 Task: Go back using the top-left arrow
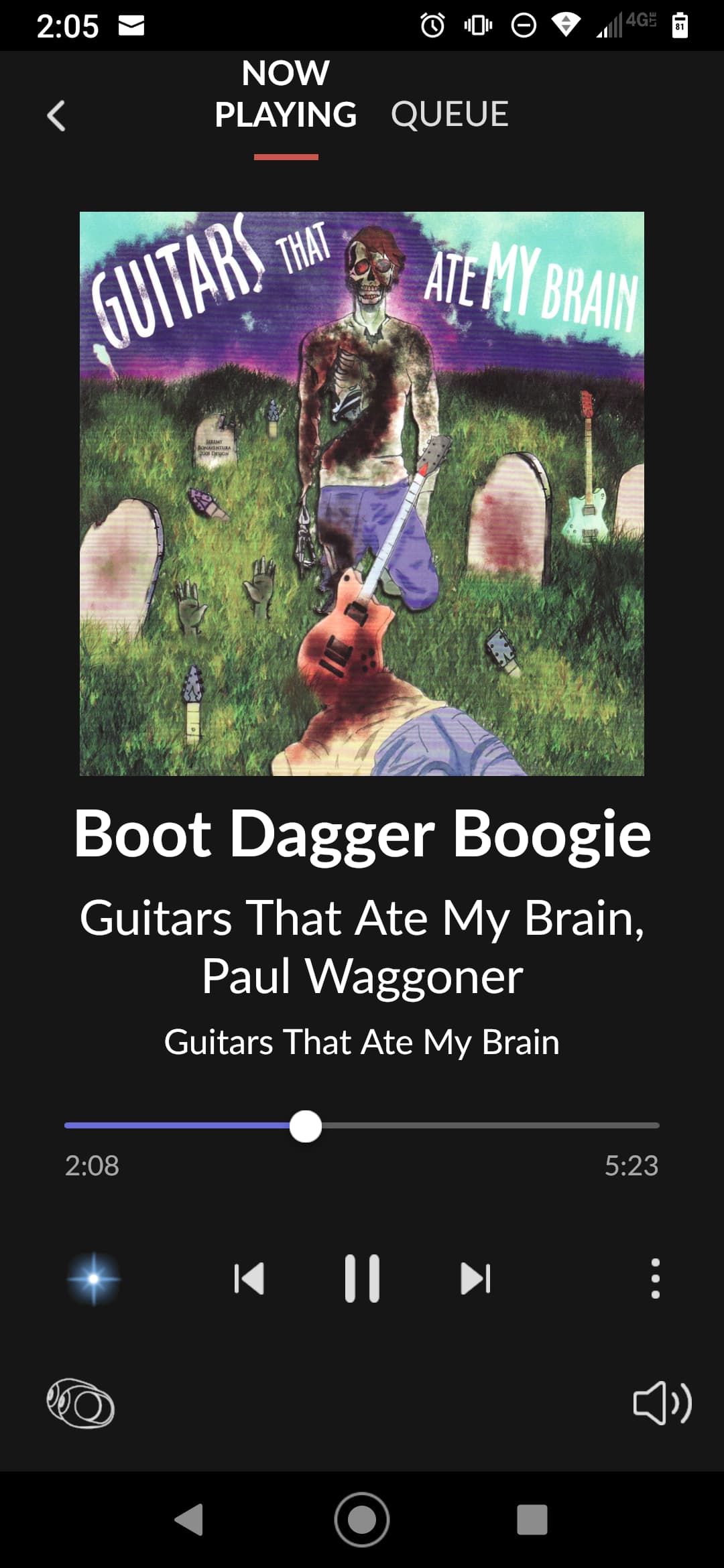tap(56, 115)
